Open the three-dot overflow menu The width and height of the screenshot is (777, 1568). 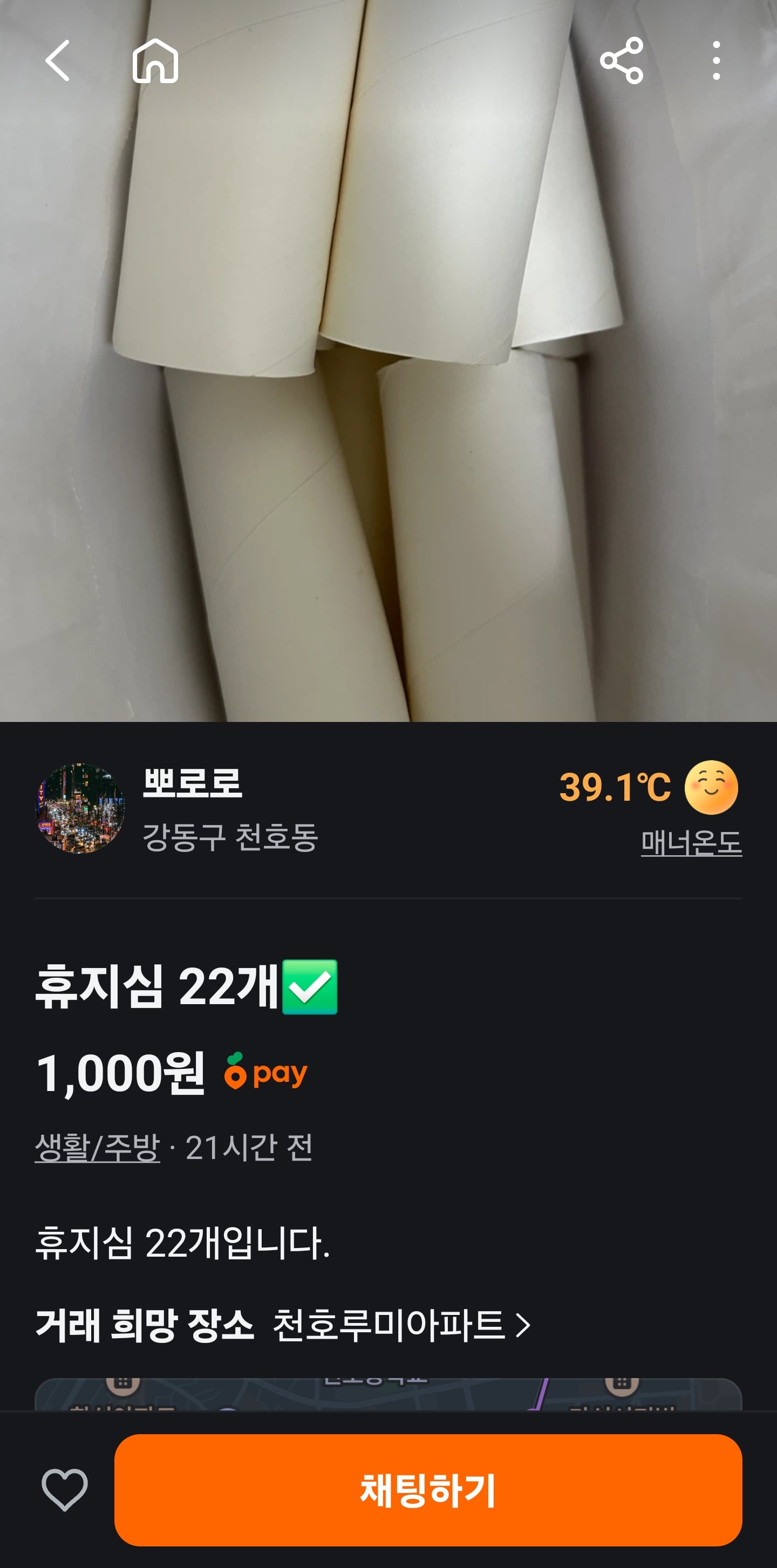click(x=716, y=61)
